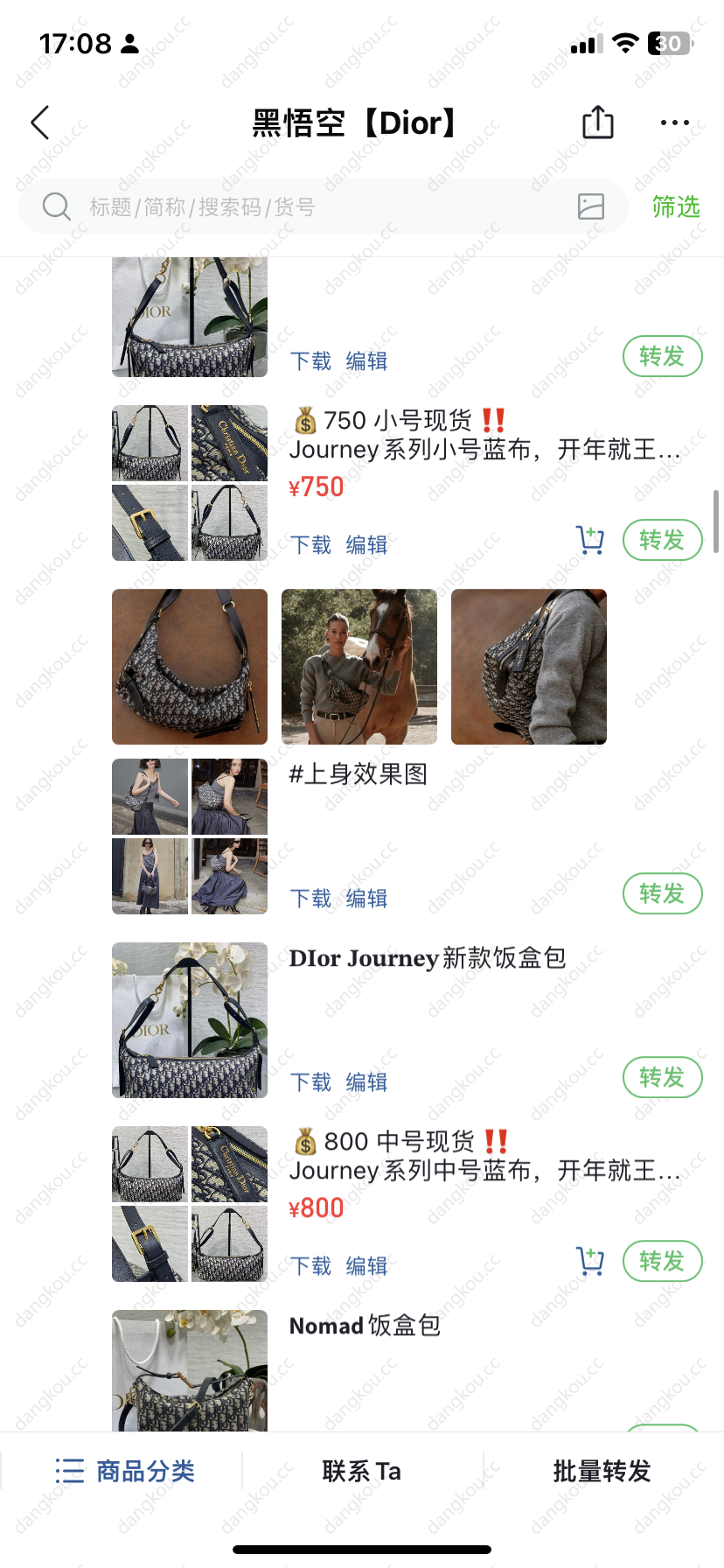Go back using the top-left arrow
The width and height of the screenshot is (724, 1568).
coord(40,122)
